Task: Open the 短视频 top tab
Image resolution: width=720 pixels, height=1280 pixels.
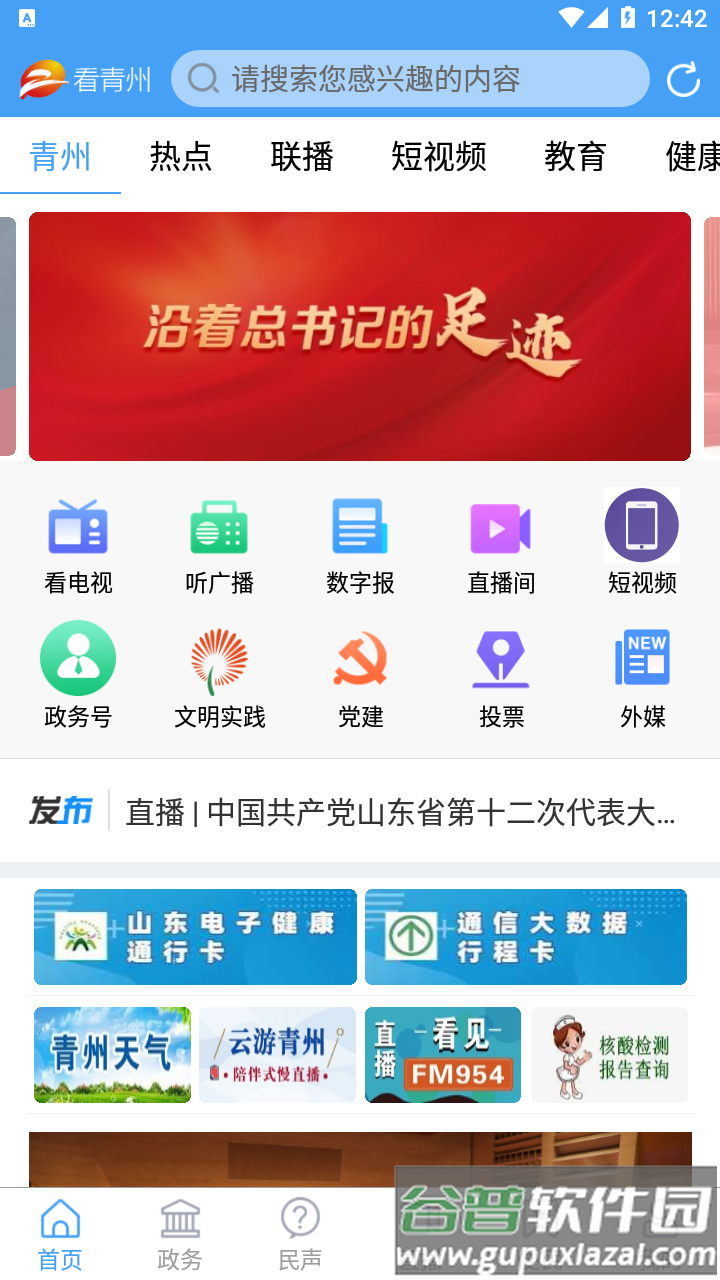Action: point(438,157)
